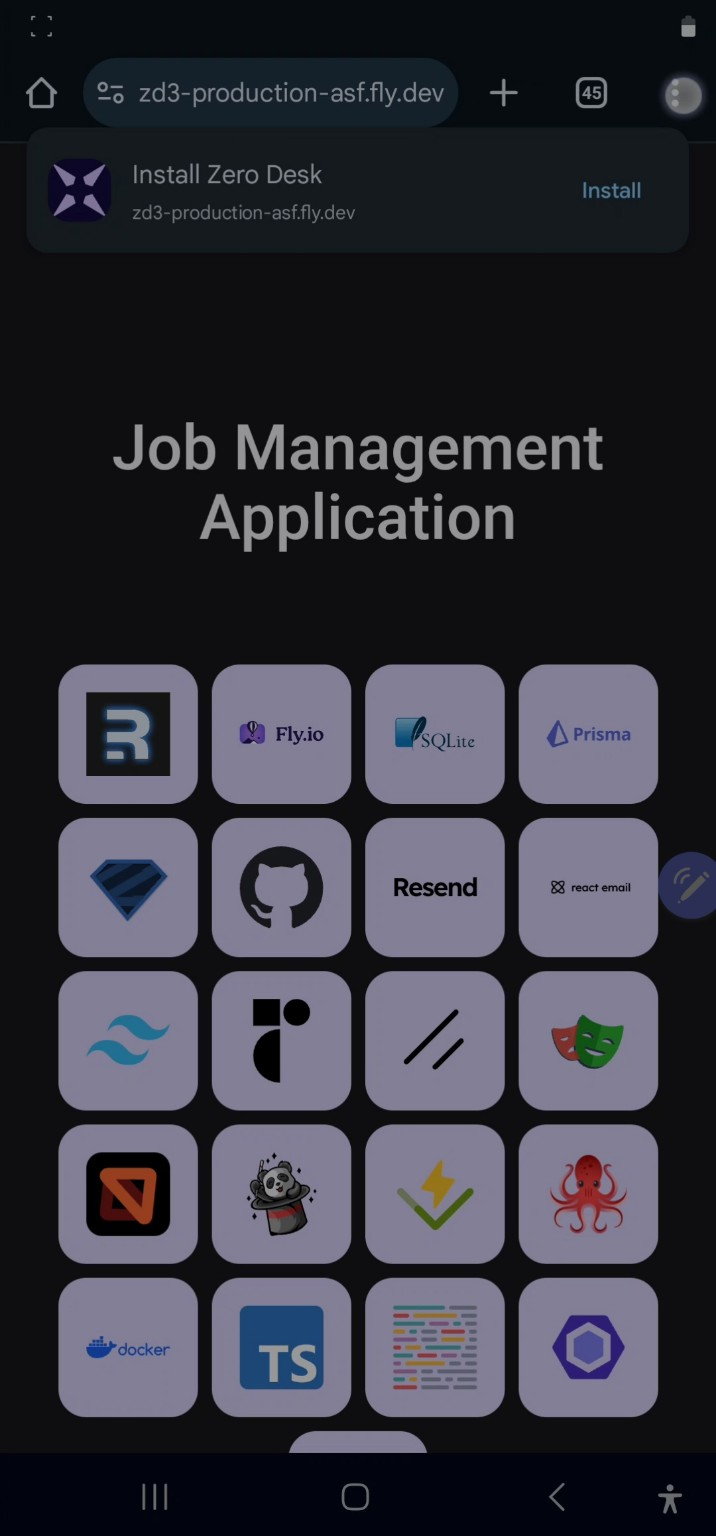Open the browser profile menu
Viewport: 716px width, 1536px height.
pyautogui.click(x=683, y=94)
